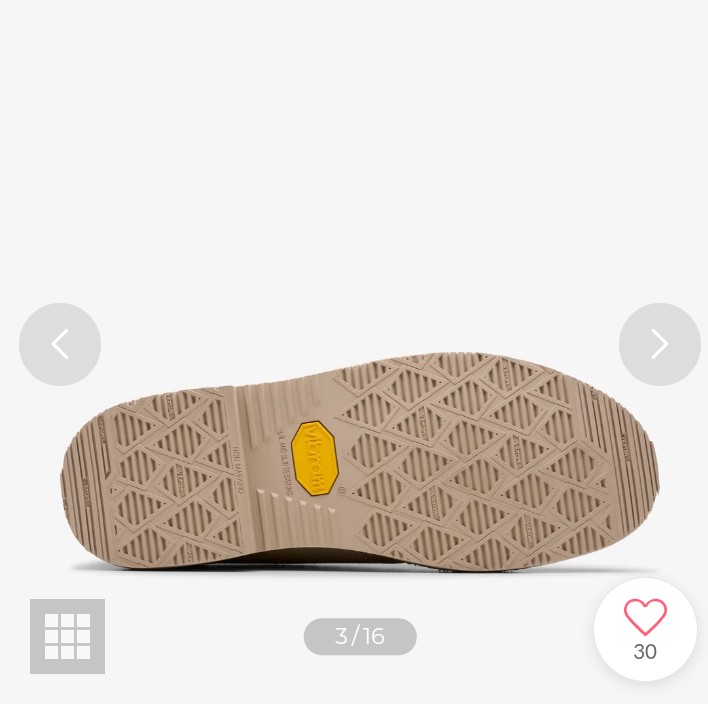Open the shoe sole photo fullscreen
Screen dimensions: 708x713
click(360, 460)
